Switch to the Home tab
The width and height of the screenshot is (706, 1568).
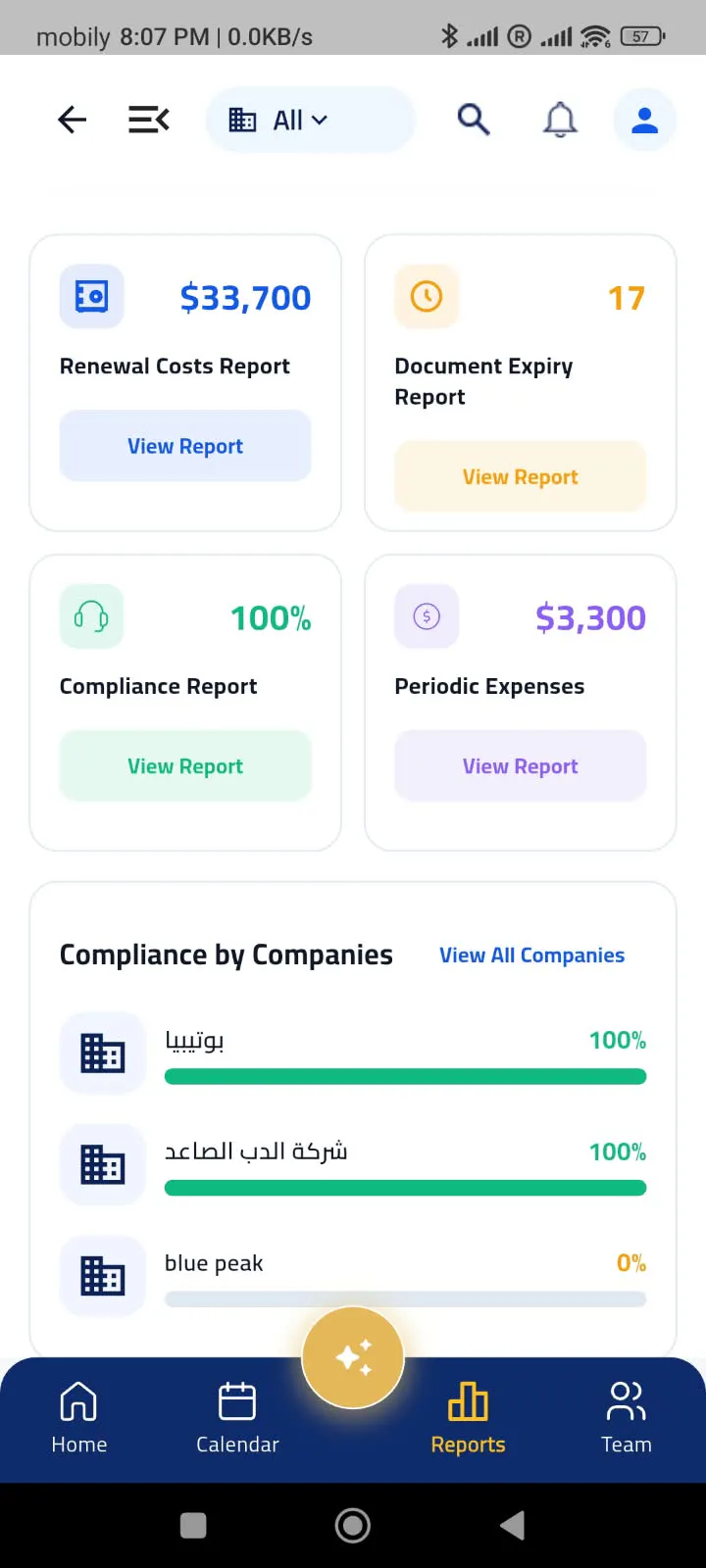pos(79,1416)
